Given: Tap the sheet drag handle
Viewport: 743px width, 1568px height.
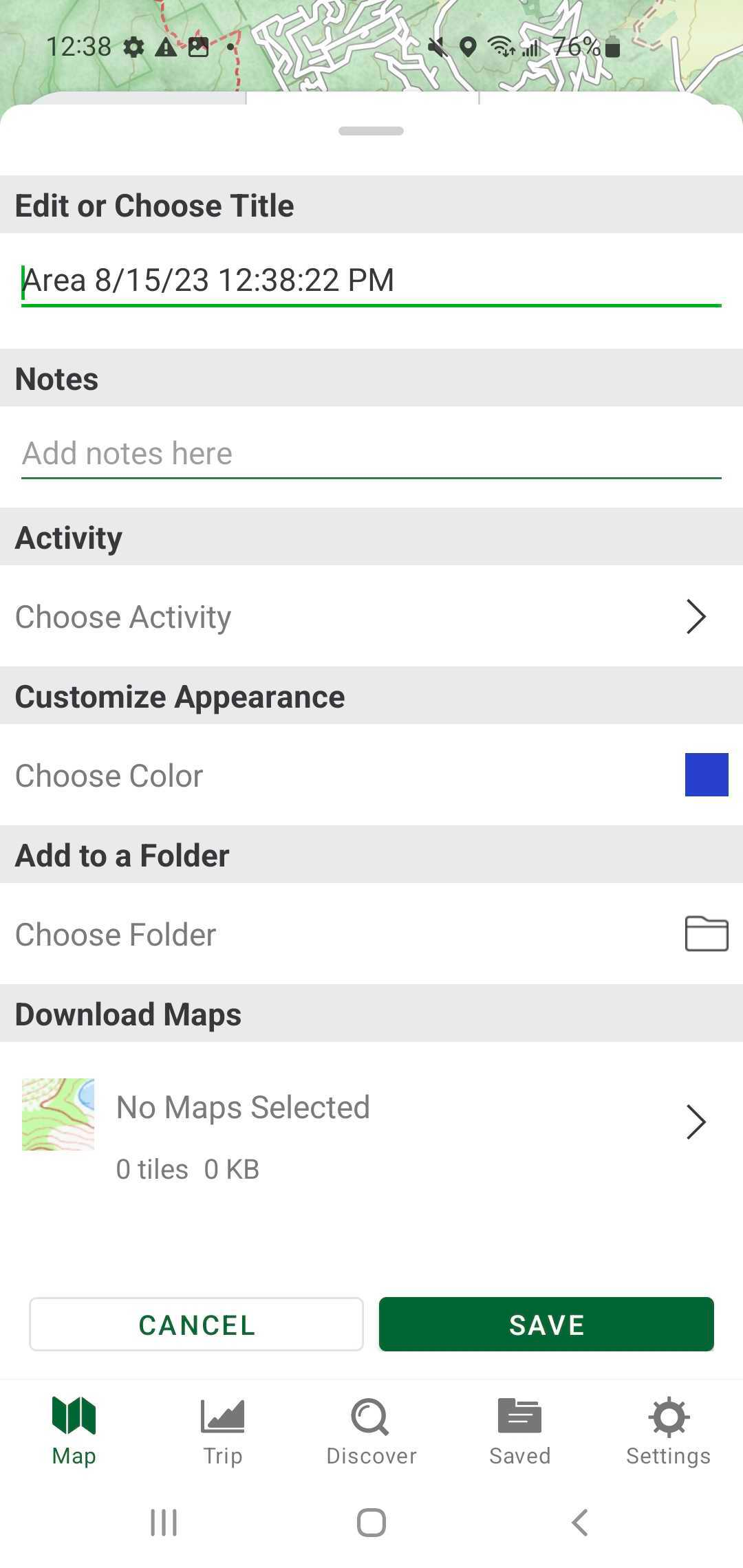Looking at the screenshot, I should coord(371,131).
